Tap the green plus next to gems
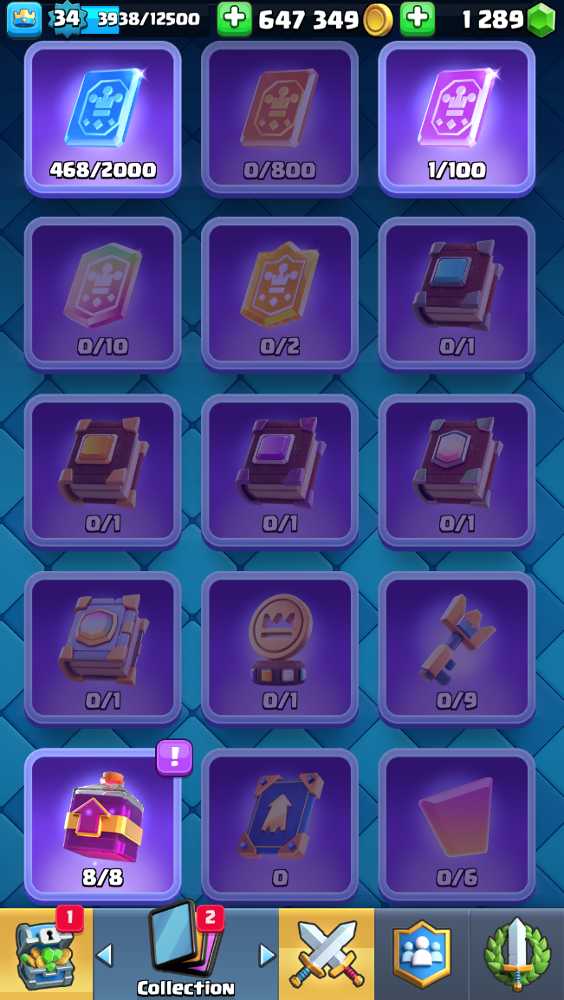The height and width of the screenshot is (1000, 564). coord(417,19)
